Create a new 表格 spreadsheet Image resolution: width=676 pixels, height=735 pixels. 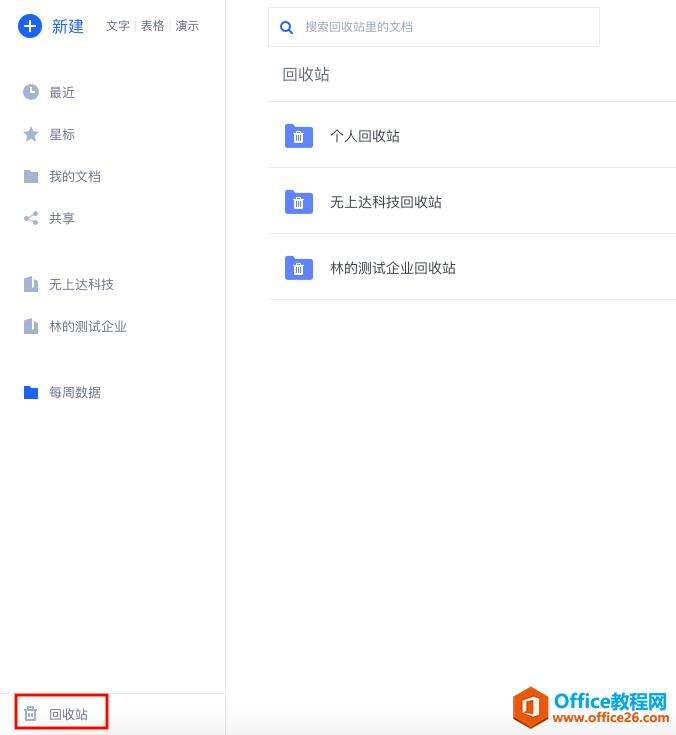click(152, 26)
